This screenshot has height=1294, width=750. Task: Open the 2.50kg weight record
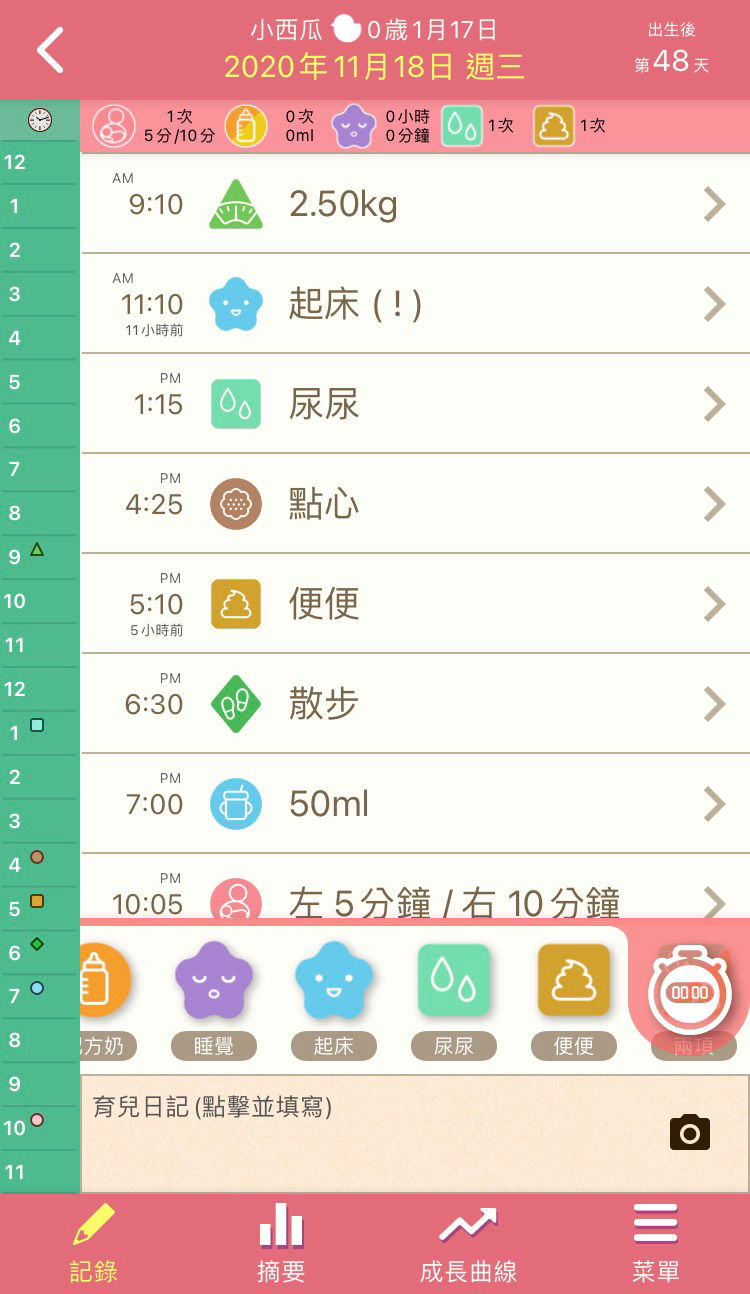[x=415, y=205]
